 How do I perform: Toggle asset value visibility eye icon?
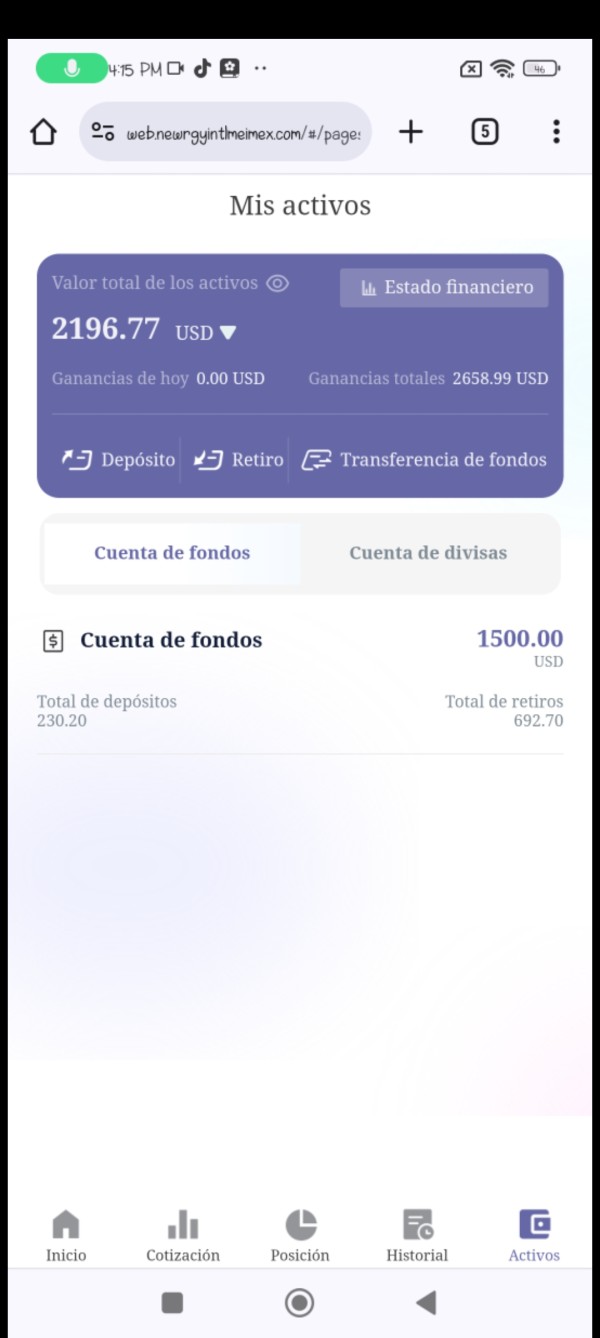coord(277,283)
